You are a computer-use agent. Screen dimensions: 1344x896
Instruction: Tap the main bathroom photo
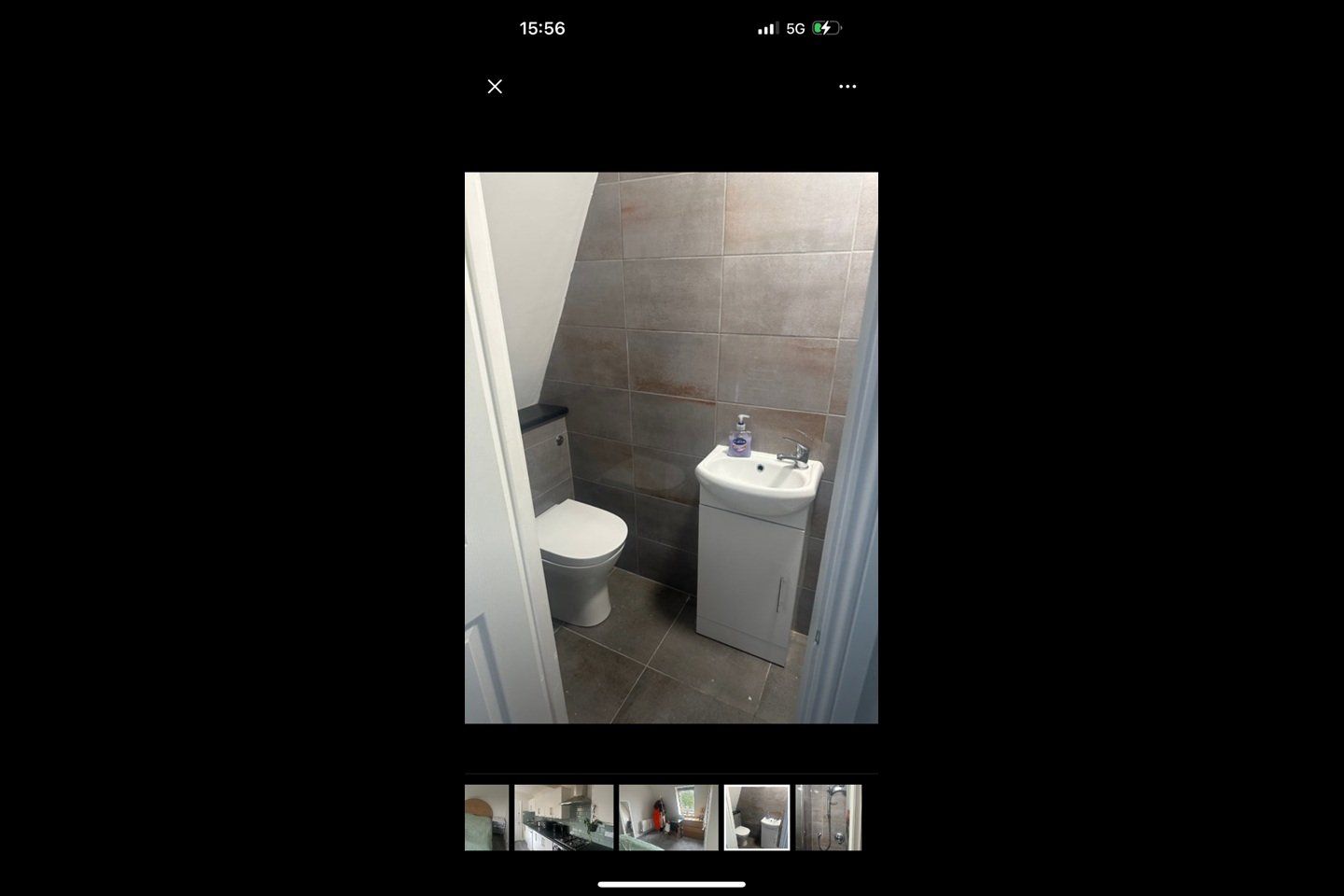(x=671, y=448)
